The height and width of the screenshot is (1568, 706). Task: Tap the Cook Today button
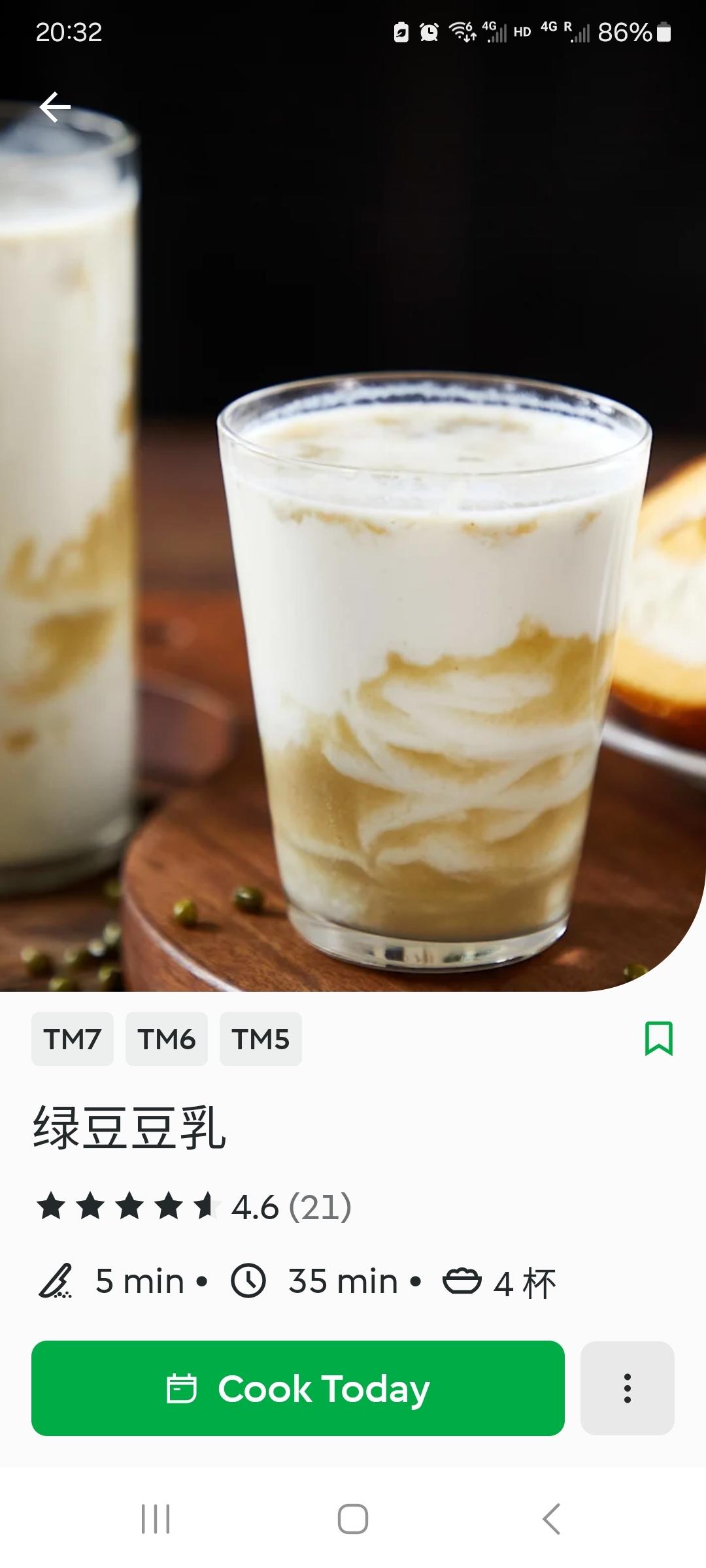[x=298, y=1388]
